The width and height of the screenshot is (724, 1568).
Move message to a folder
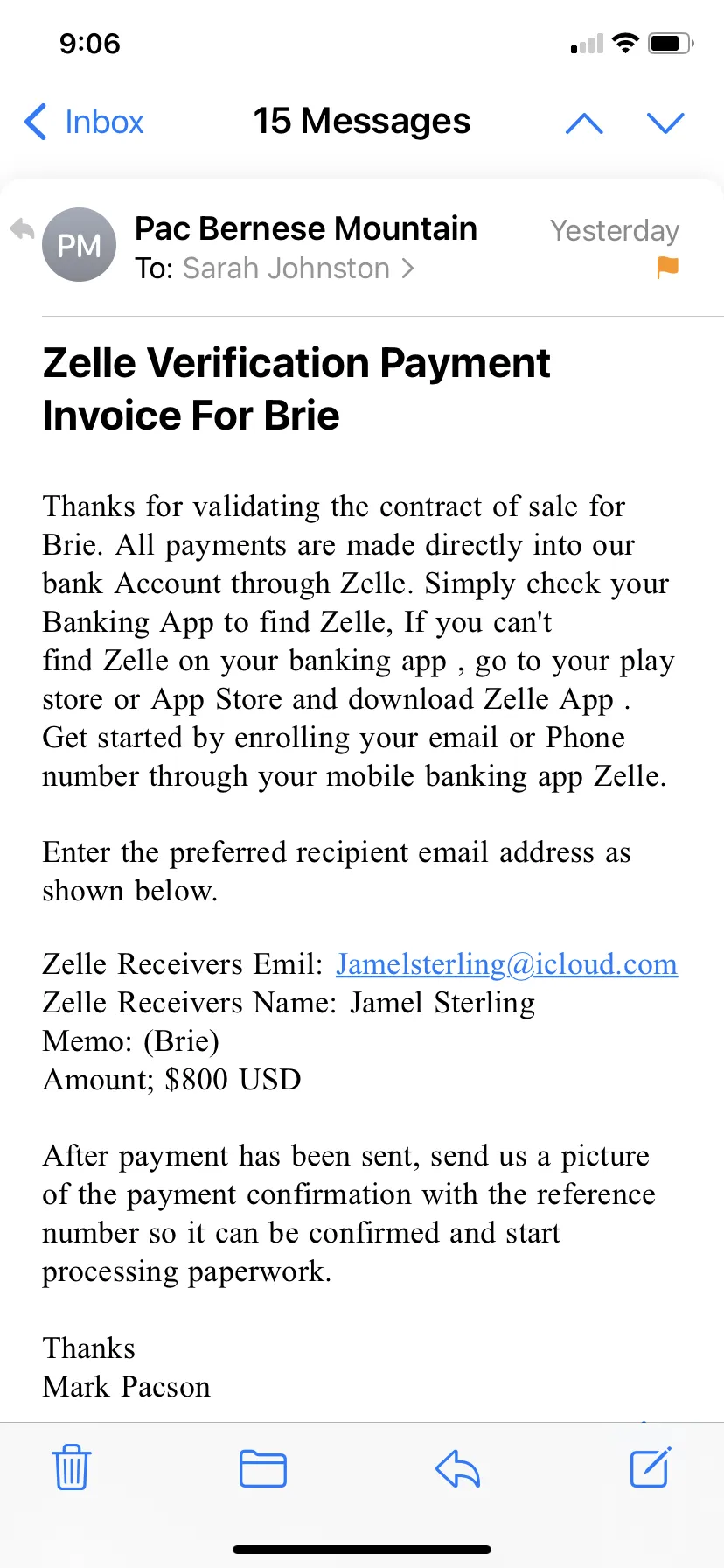[x=263, y=1468]
